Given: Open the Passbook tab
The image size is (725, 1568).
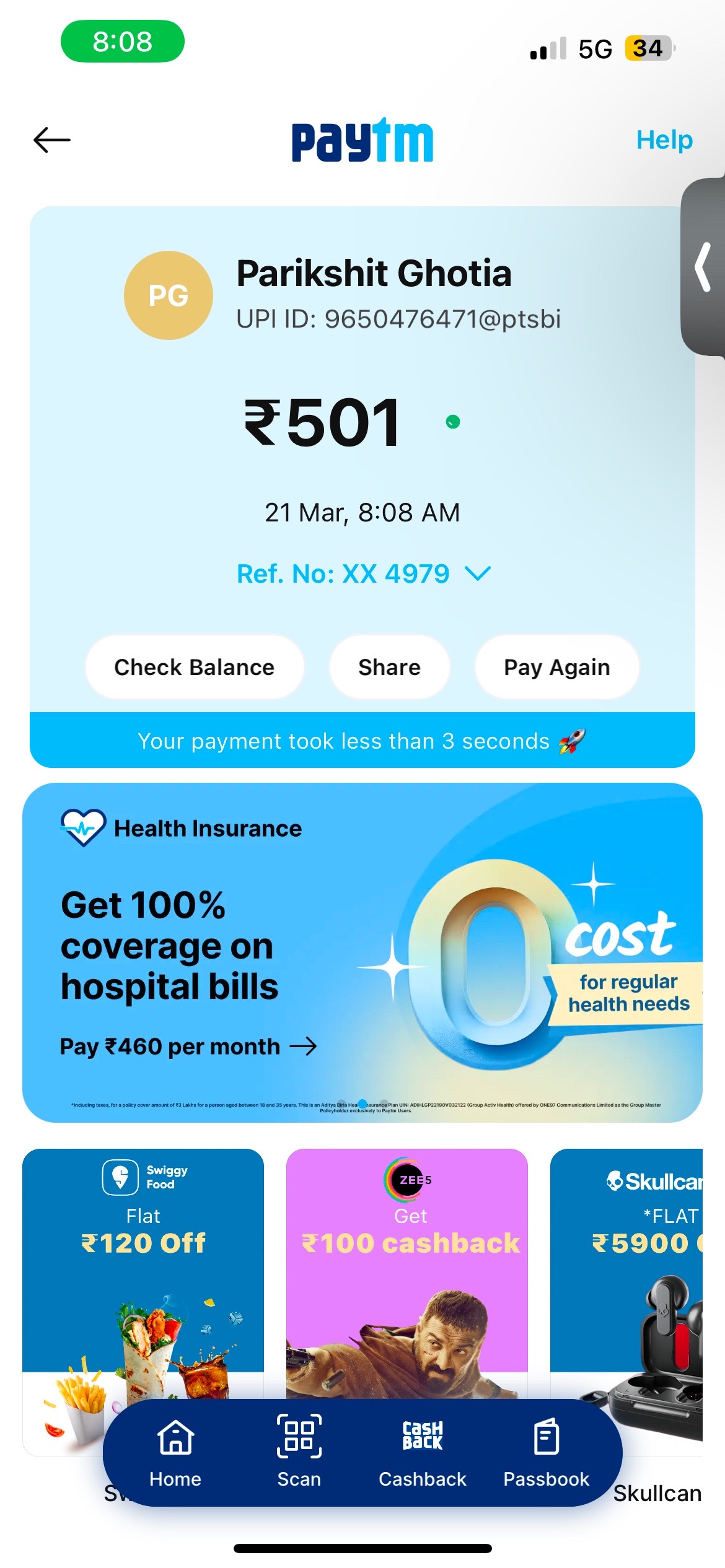Looking at the screenshot, I should [x=546, y=1453].
